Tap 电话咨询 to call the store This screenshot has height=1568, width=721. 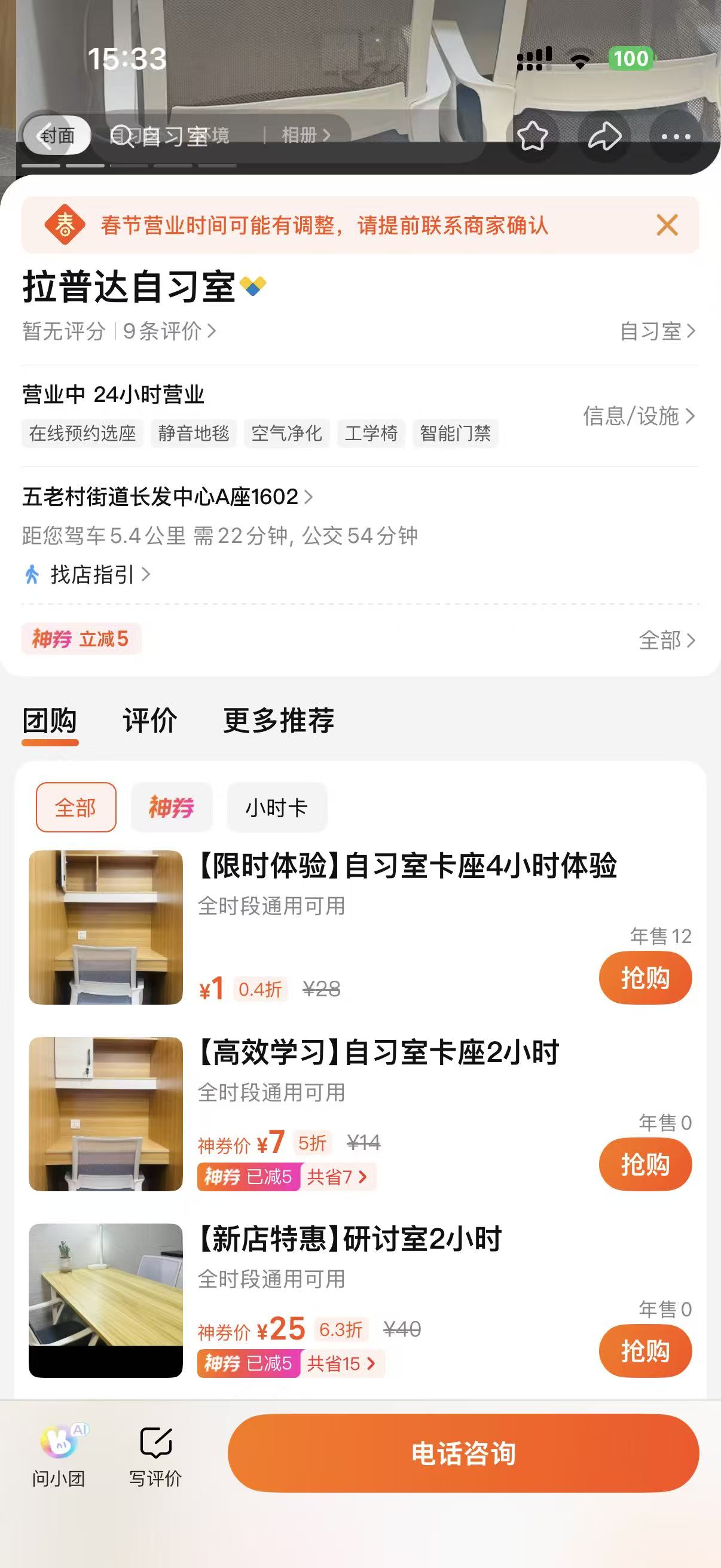(x=463, y=1453)
